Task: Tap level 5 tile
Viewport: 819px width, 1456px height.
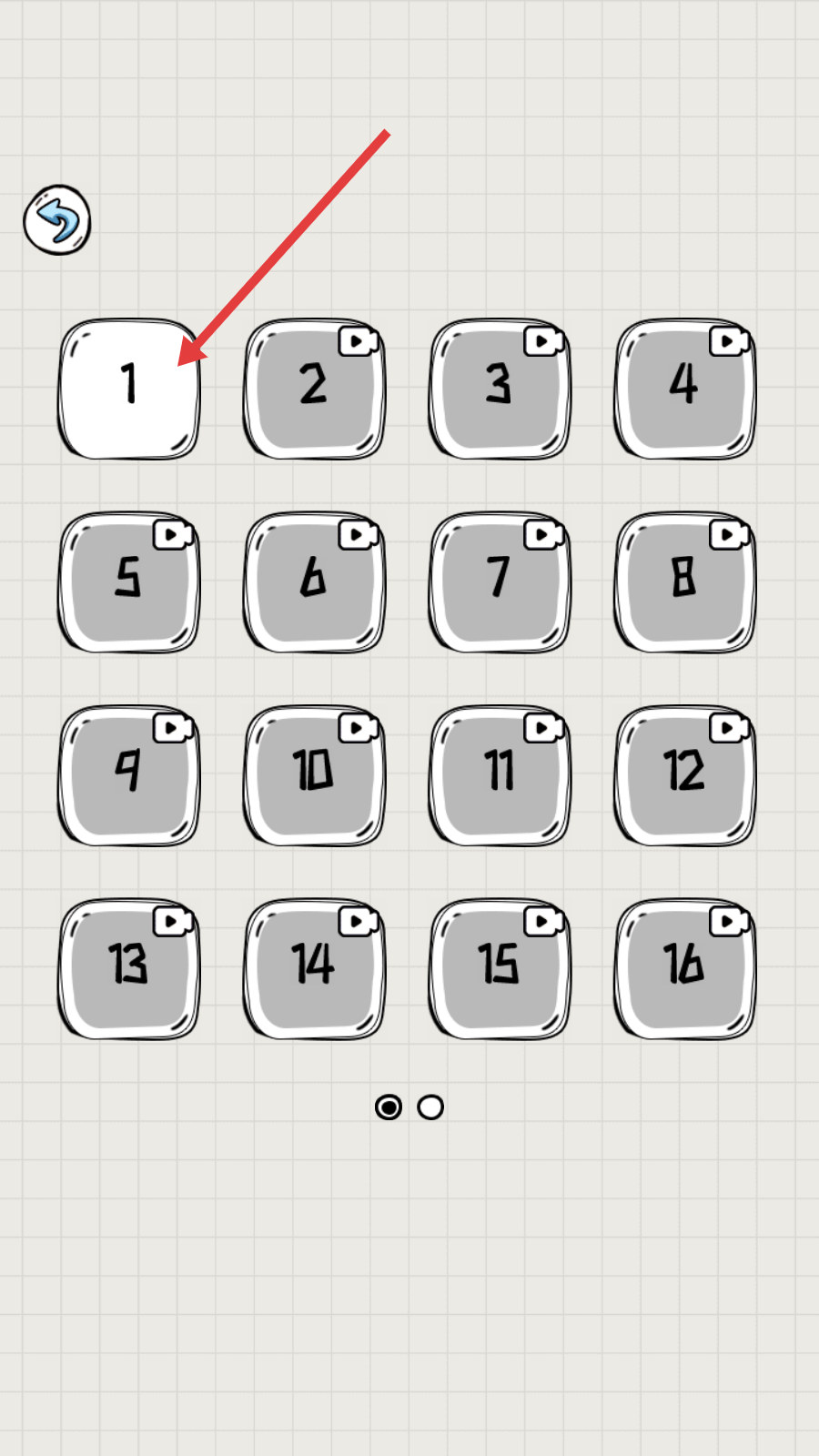Action: (129, 582)
